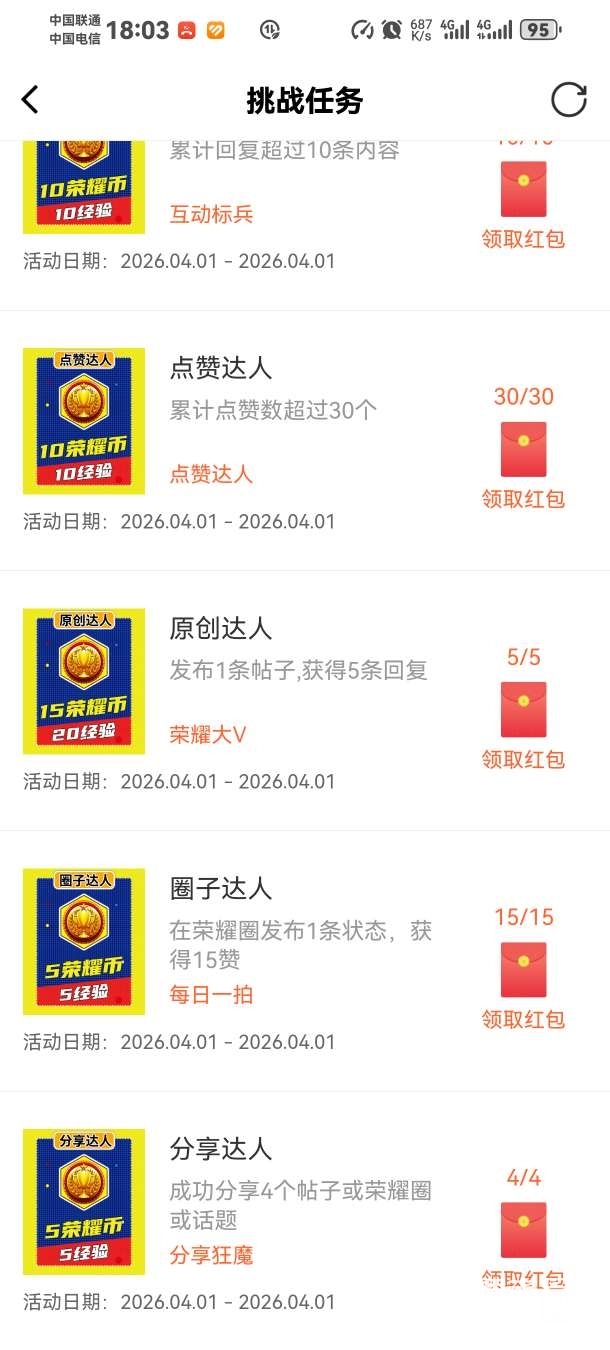The height and width of the screenshot is (1350, 610).
Task: Visit the 荣耀大V tag
Action: point(207,735)
